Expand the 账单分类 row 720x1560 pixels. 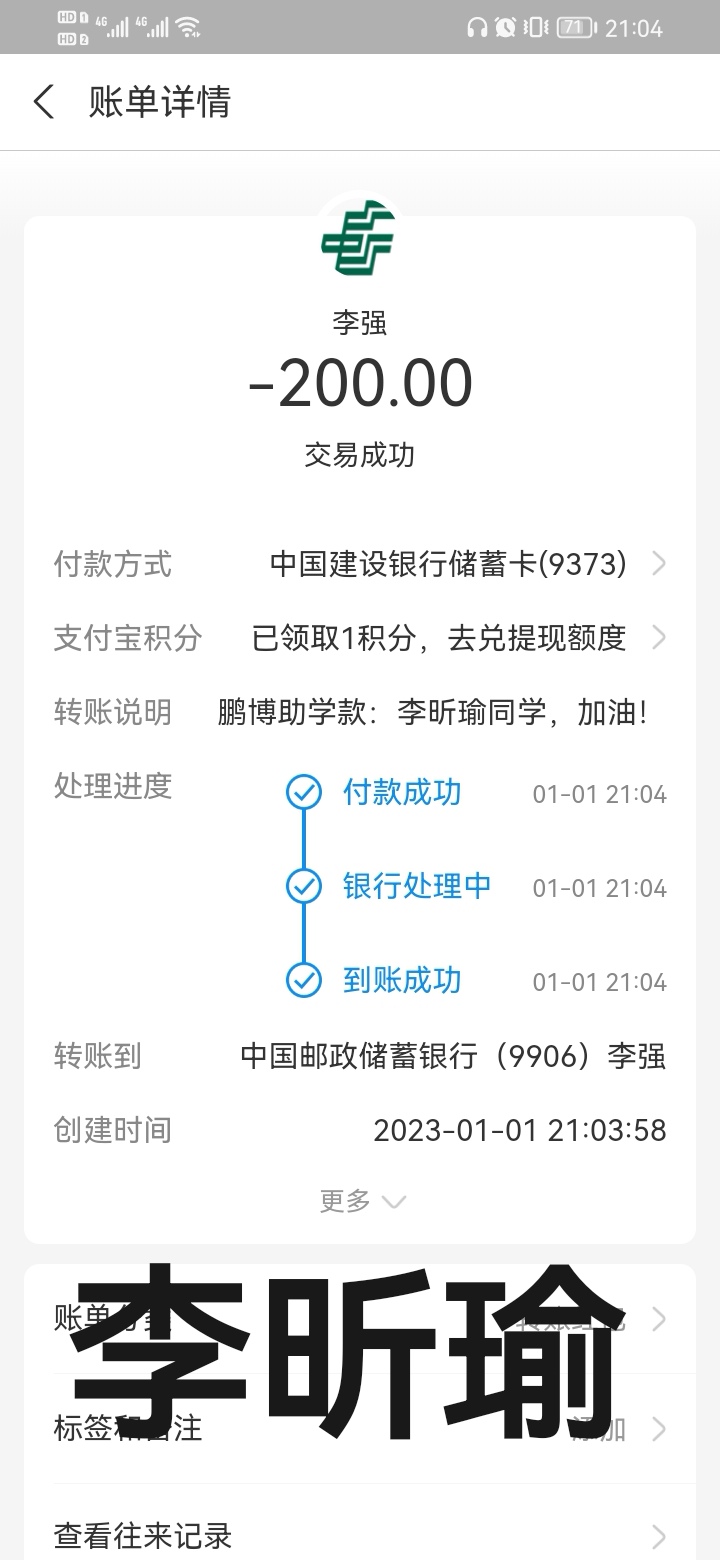(x=658, y=1319)
